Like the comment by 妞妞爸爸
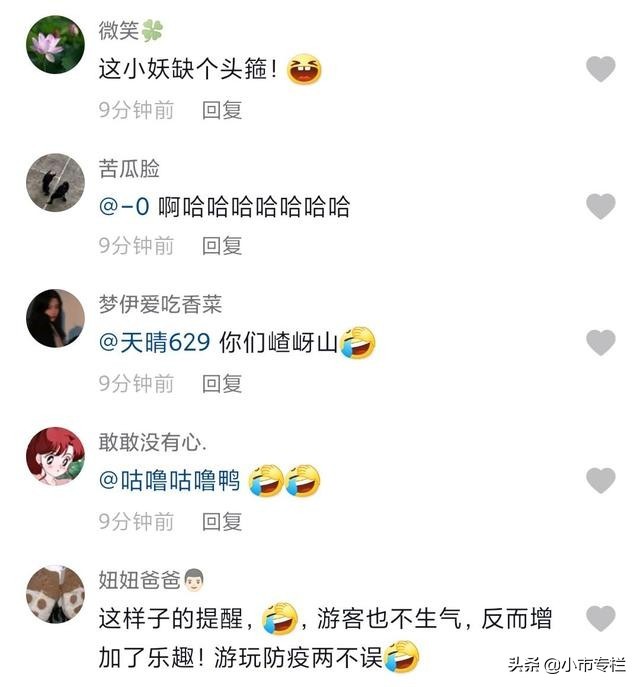 click(x=600, y=619)
